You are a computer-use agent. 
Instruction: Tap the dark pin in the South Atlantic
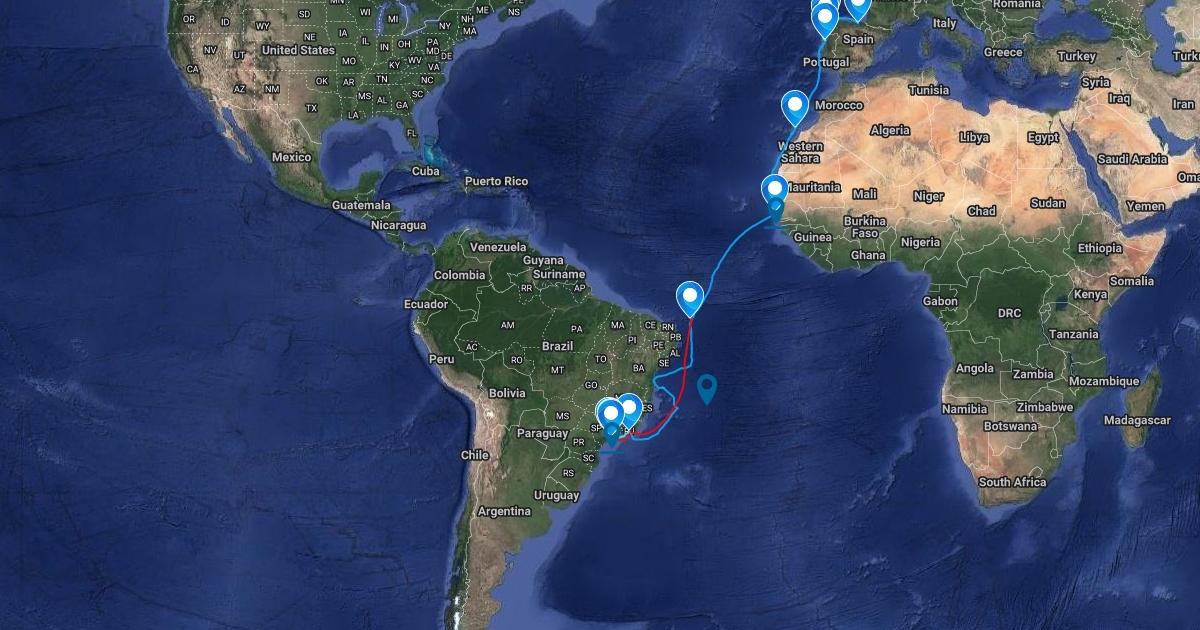coord(707,387)
